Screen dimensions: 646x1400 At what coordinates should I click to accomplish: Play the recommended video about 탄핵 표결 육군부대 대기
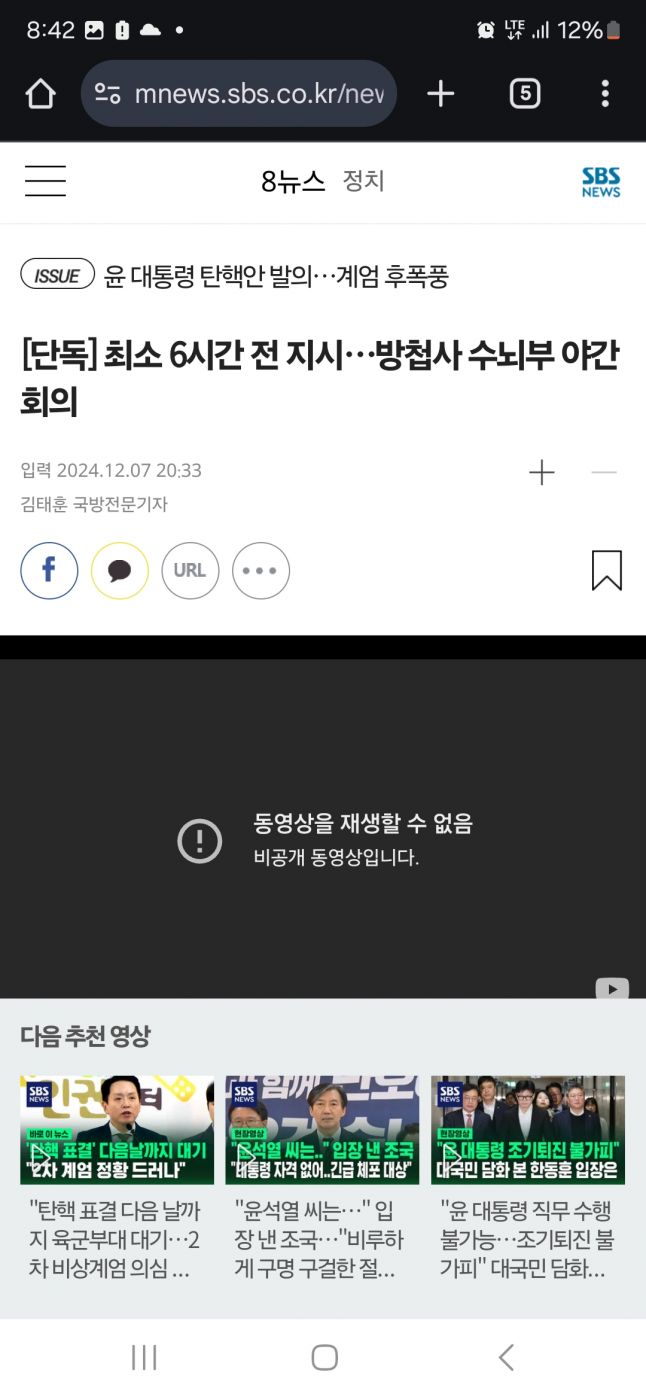pyautogui.click(x=117, y=1130)
